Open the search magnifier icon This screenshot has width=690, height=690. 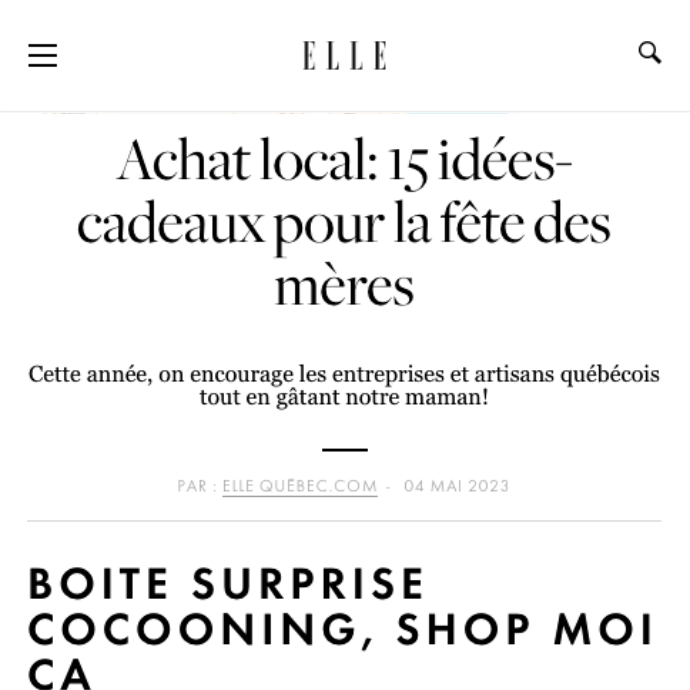[x=649, y=53]
